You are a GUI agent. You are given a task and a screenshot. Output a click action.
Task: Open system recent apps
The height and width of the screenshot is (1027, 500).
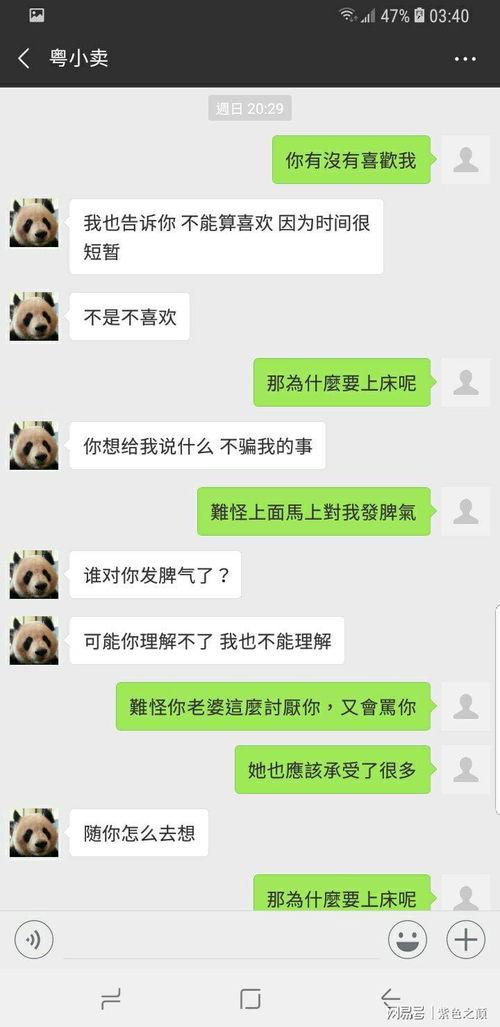(x=111, y=999)
